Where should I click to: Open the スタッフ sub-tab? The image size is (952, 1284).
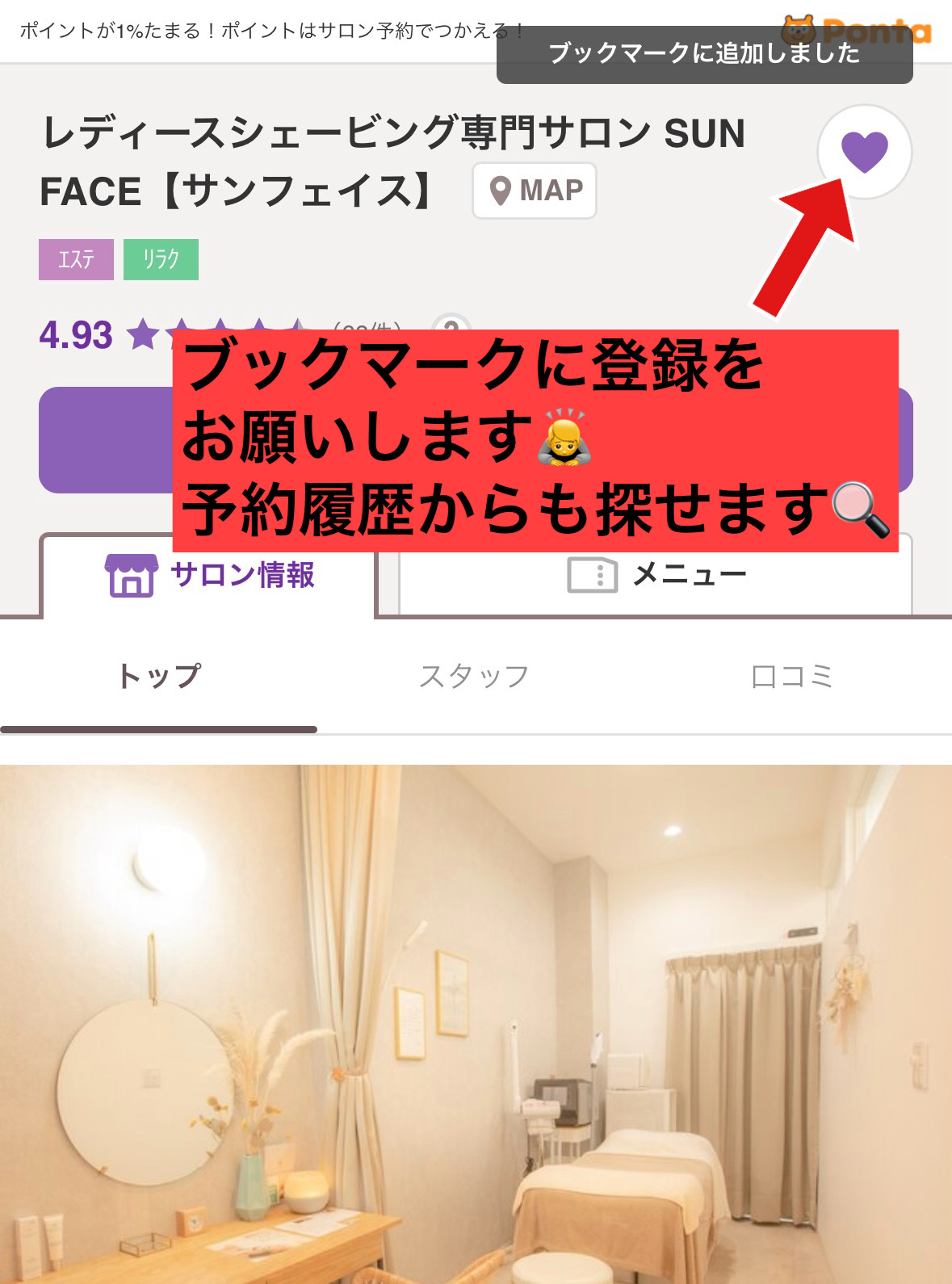[474, 677]
